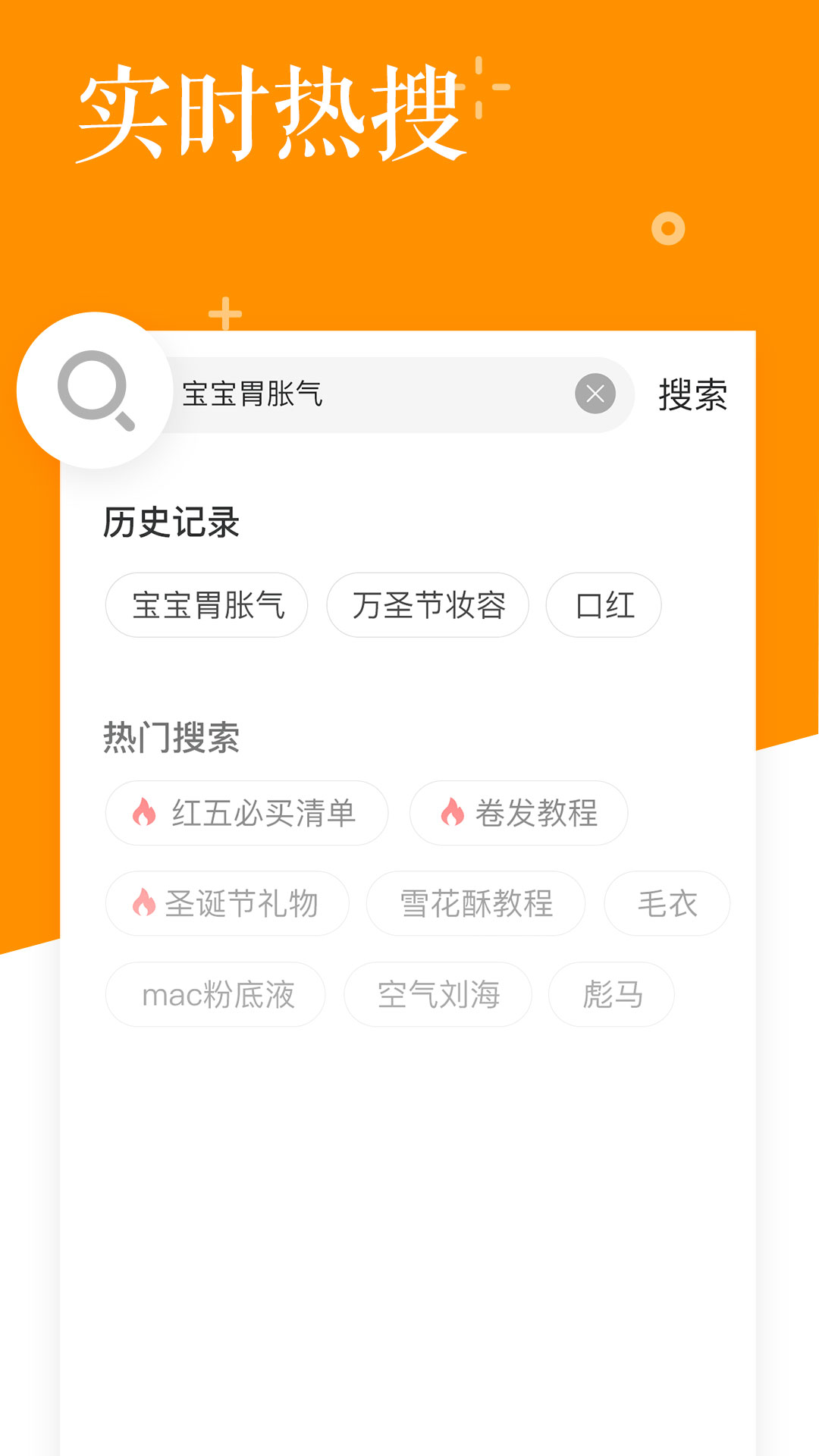Viewport: 819px width, 1456px height.
Task: Select the 万圣节妆容 history tag
Action: coord(428,604)
